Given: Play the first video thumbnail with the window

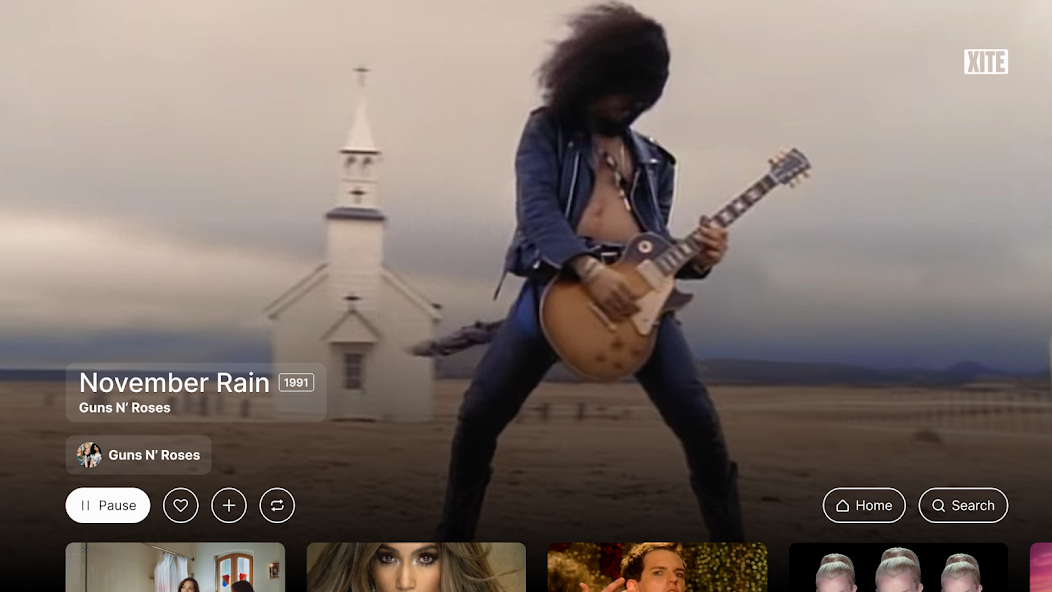Looking at the screenshot, I should (x=175, y=567).
